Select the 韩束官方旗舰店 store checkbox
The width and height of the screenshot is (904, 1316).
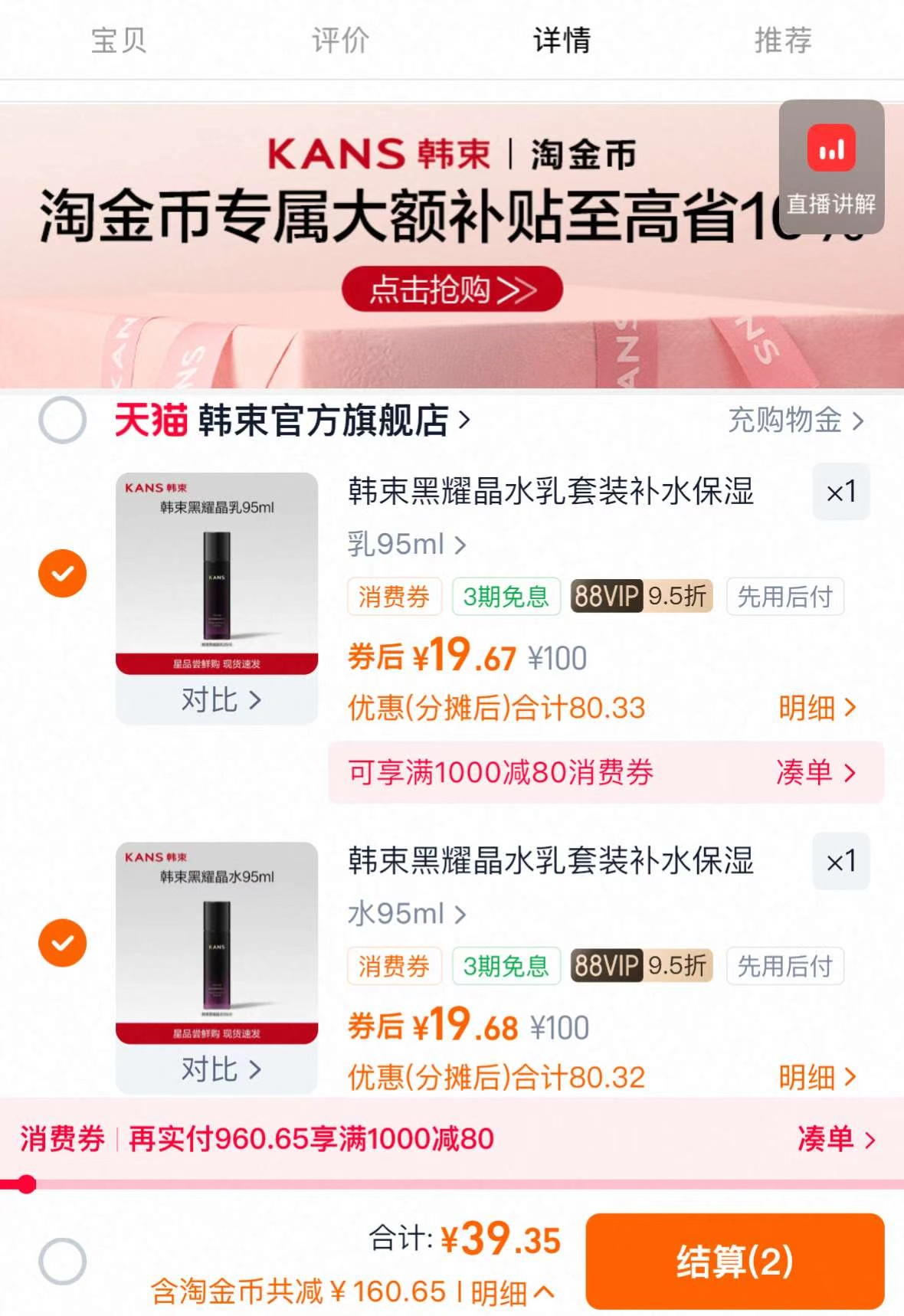(x=61, y=420)
